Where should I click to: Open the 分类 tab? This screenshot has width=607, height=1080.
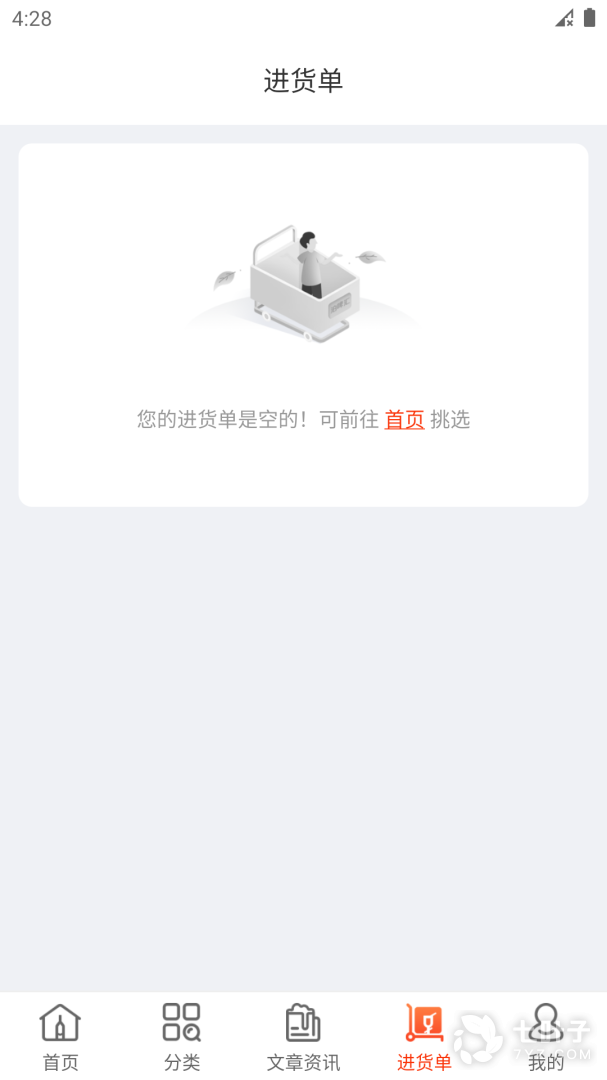[182, 1037]
